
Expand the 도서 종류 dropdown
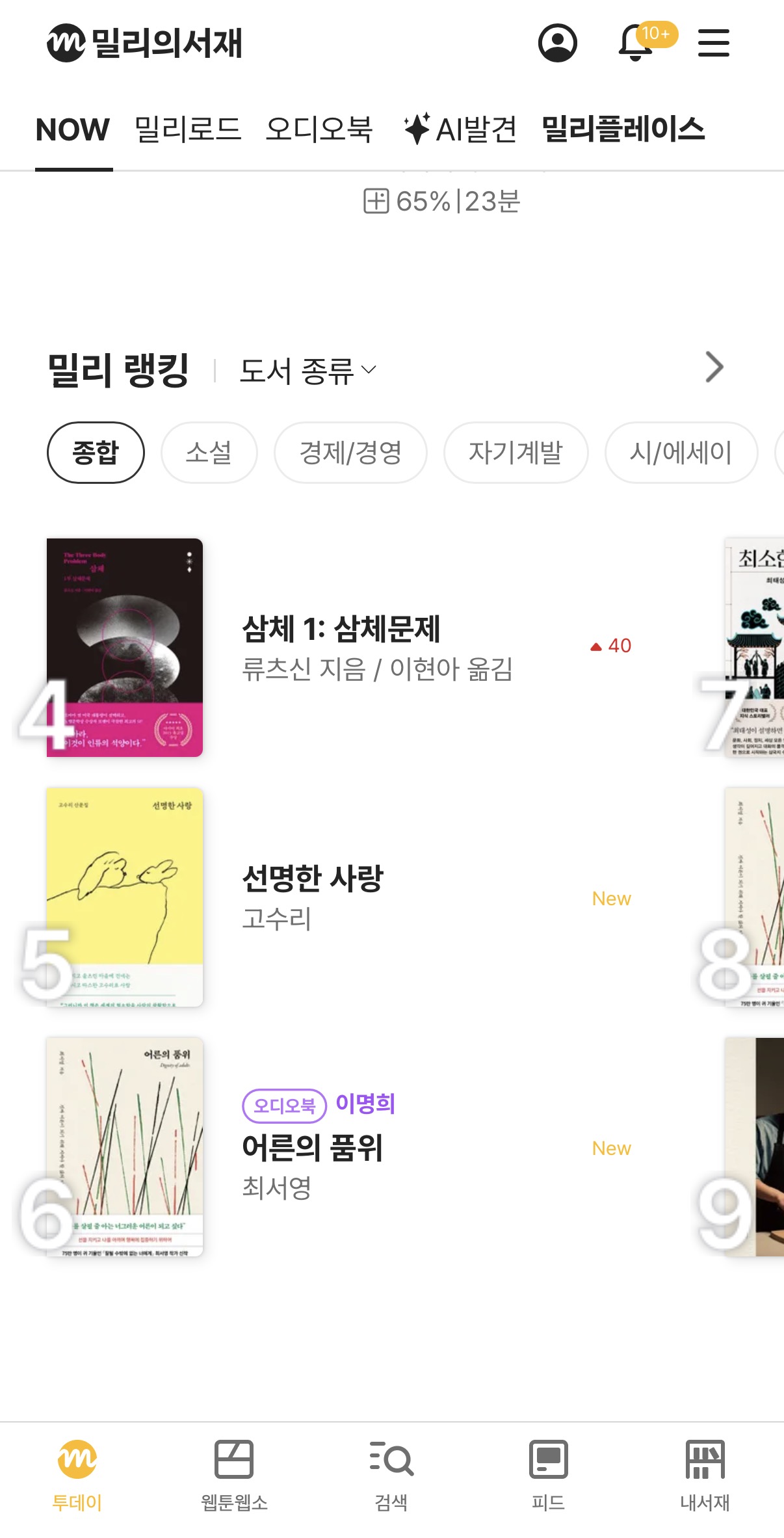[307, 371]
